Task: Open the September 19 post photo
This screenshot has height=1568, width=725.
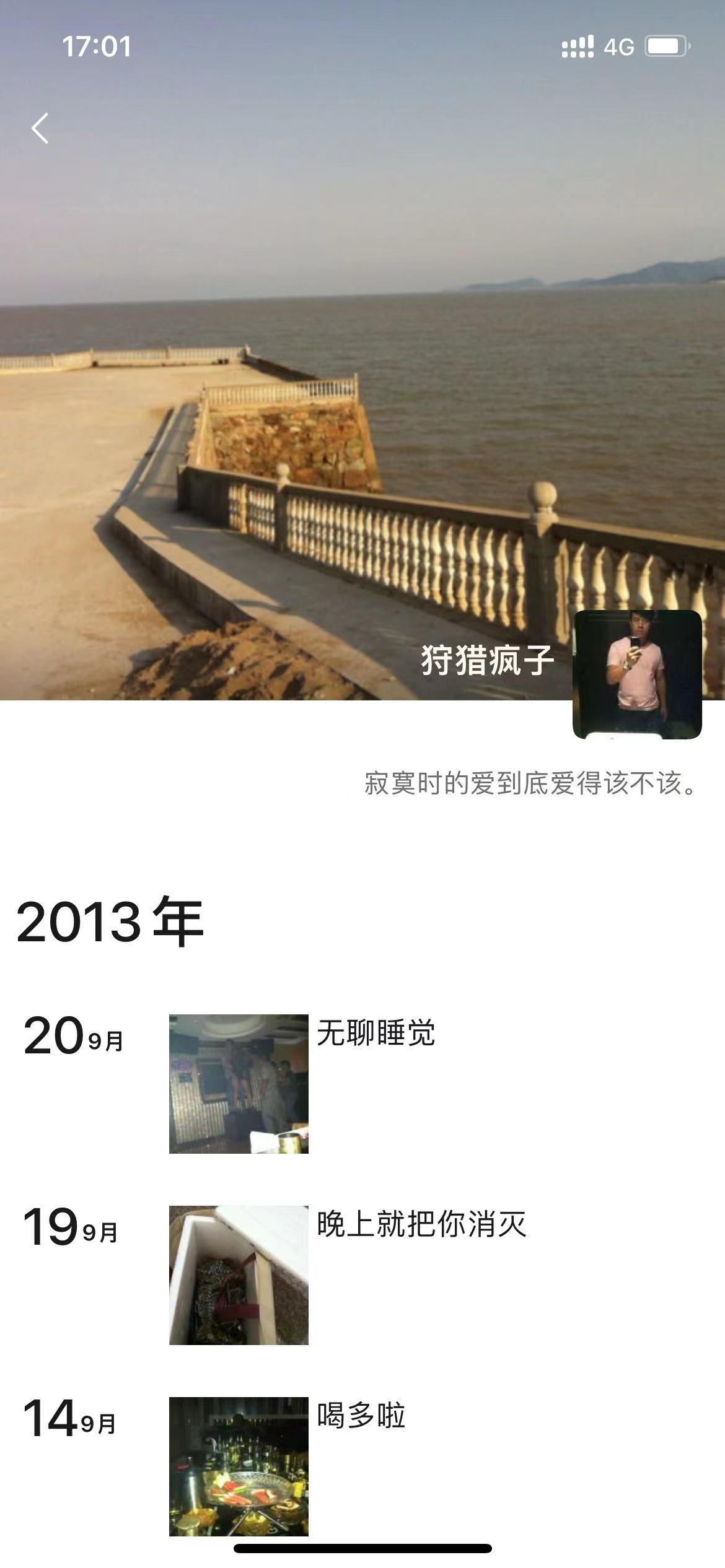Action: (239, 1275)
